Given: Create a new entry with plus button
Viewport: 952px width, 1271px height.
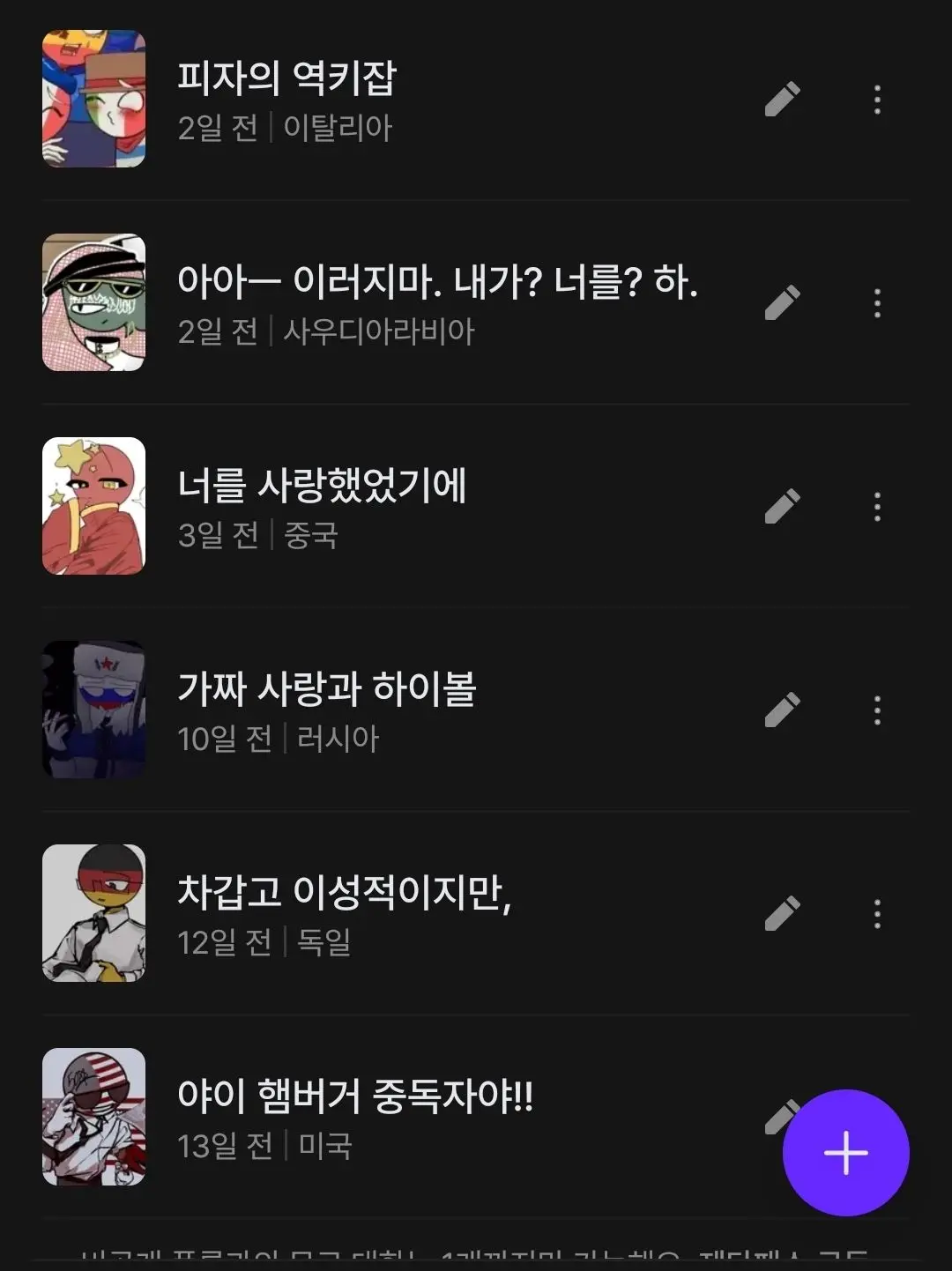Looking at the screenshot, I should (846, 1153).
